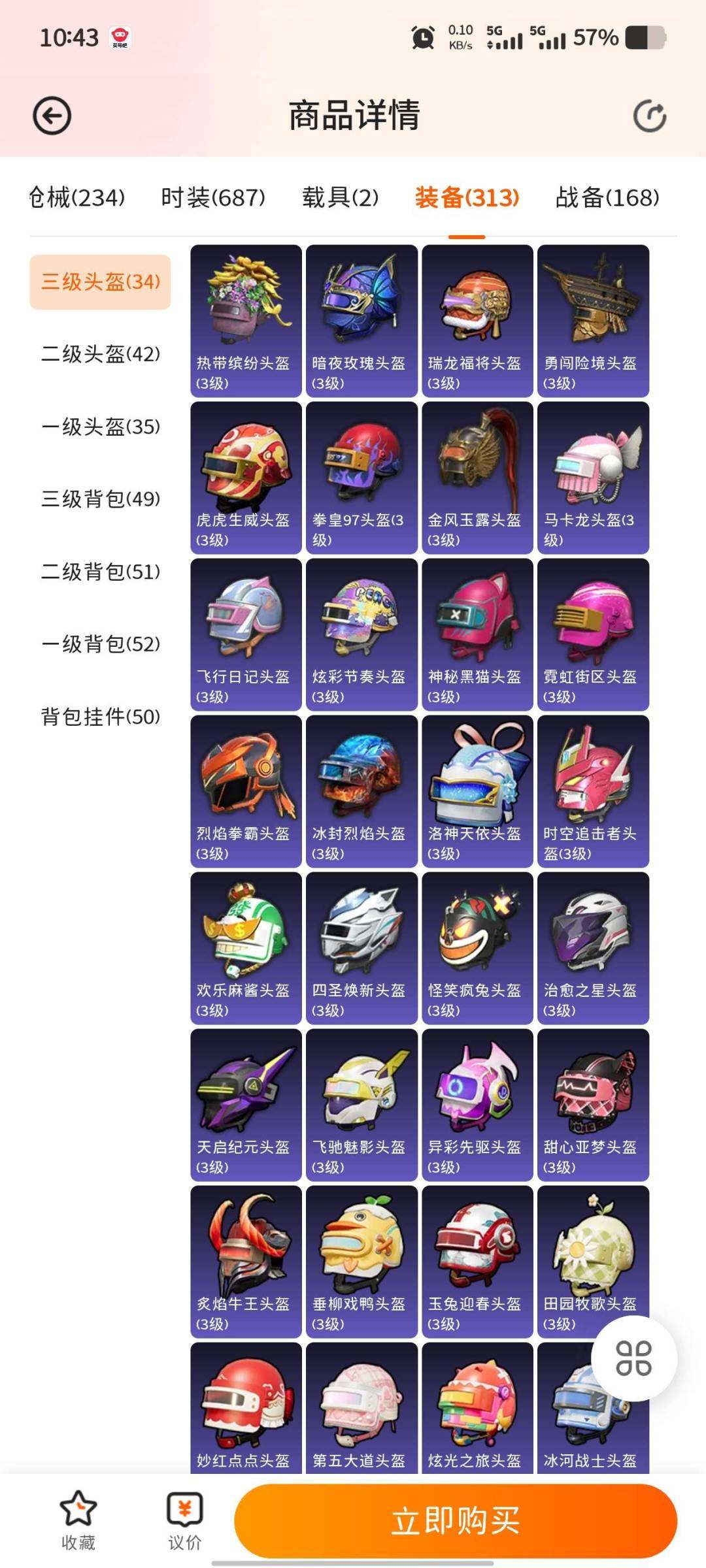Tap the refresh icon in the header
This screenshot has width=706, height=1568.
point(650,116)
